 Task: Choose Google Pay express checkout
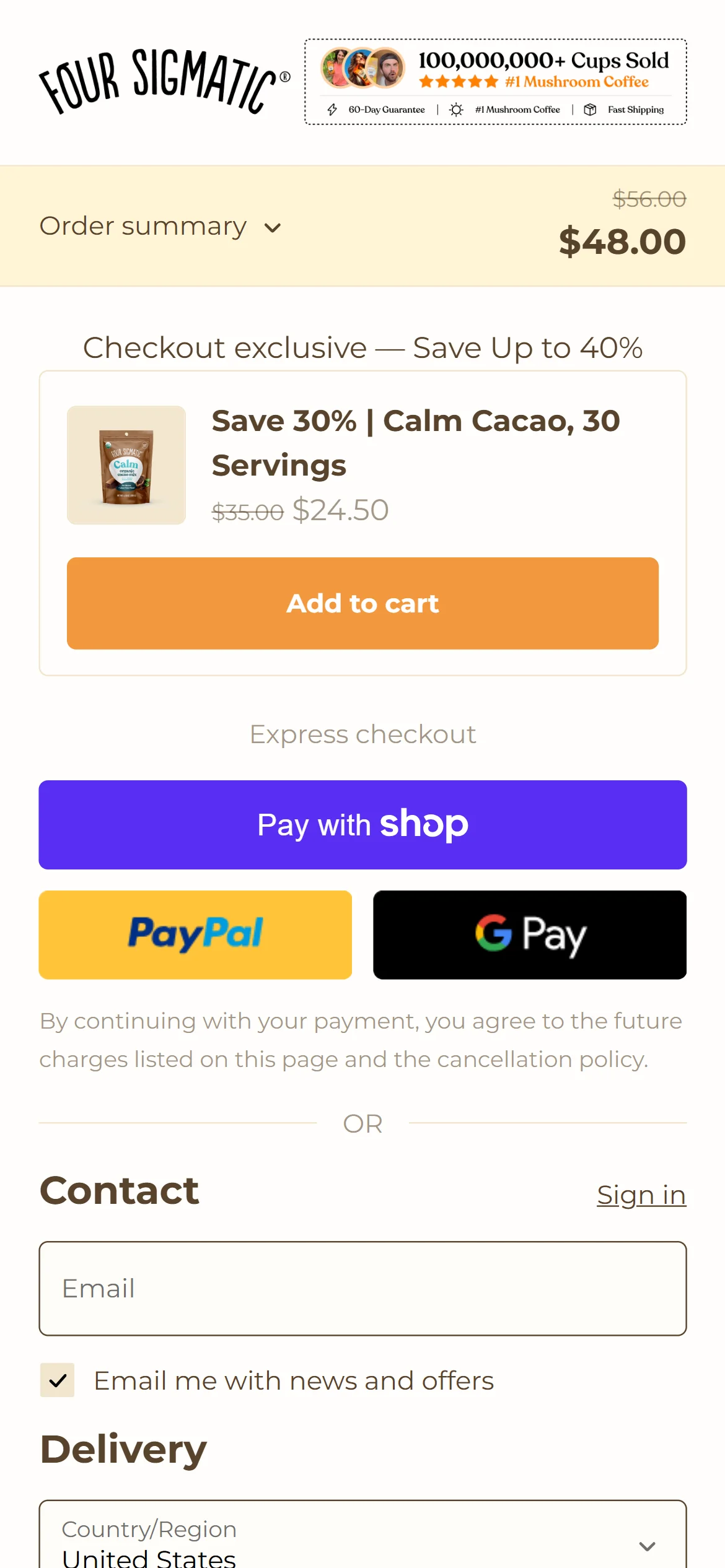[x=529, y=934]
